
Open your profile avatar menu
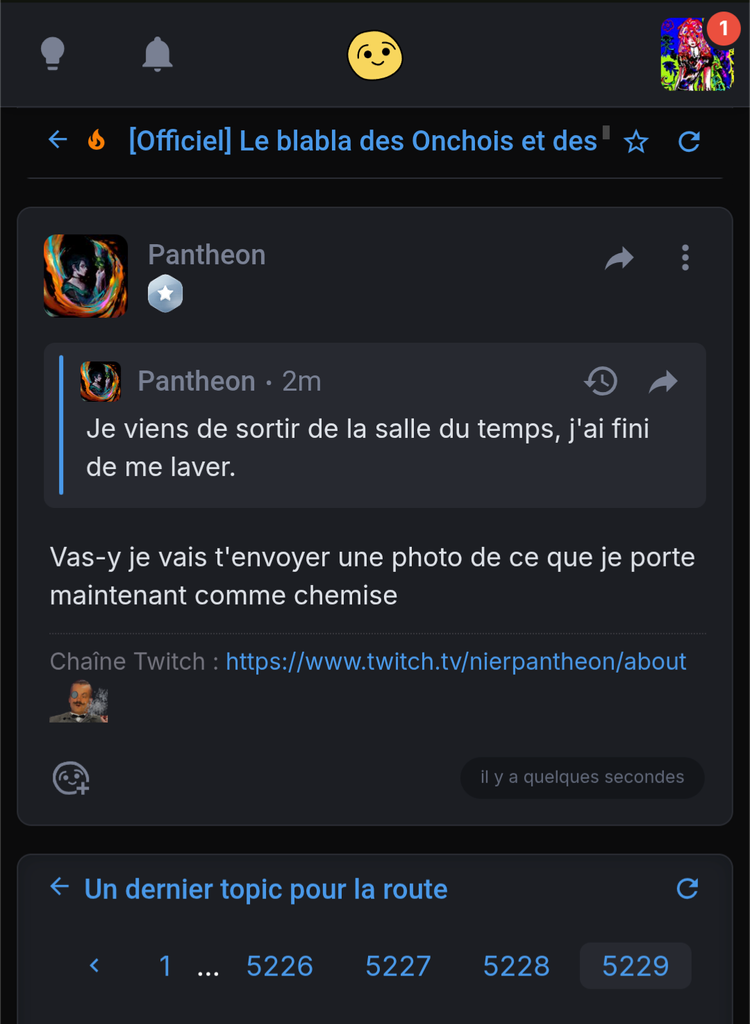697,55
